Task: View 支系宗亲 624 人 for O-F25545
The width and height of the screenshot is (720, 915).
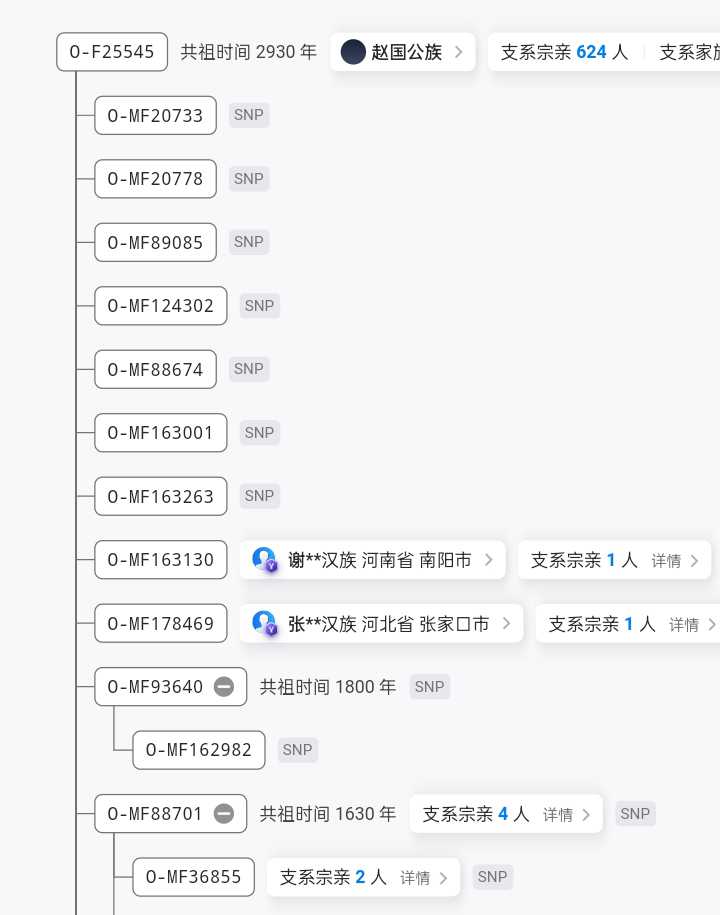Action: pyautogui.click(x=564, y=52)
